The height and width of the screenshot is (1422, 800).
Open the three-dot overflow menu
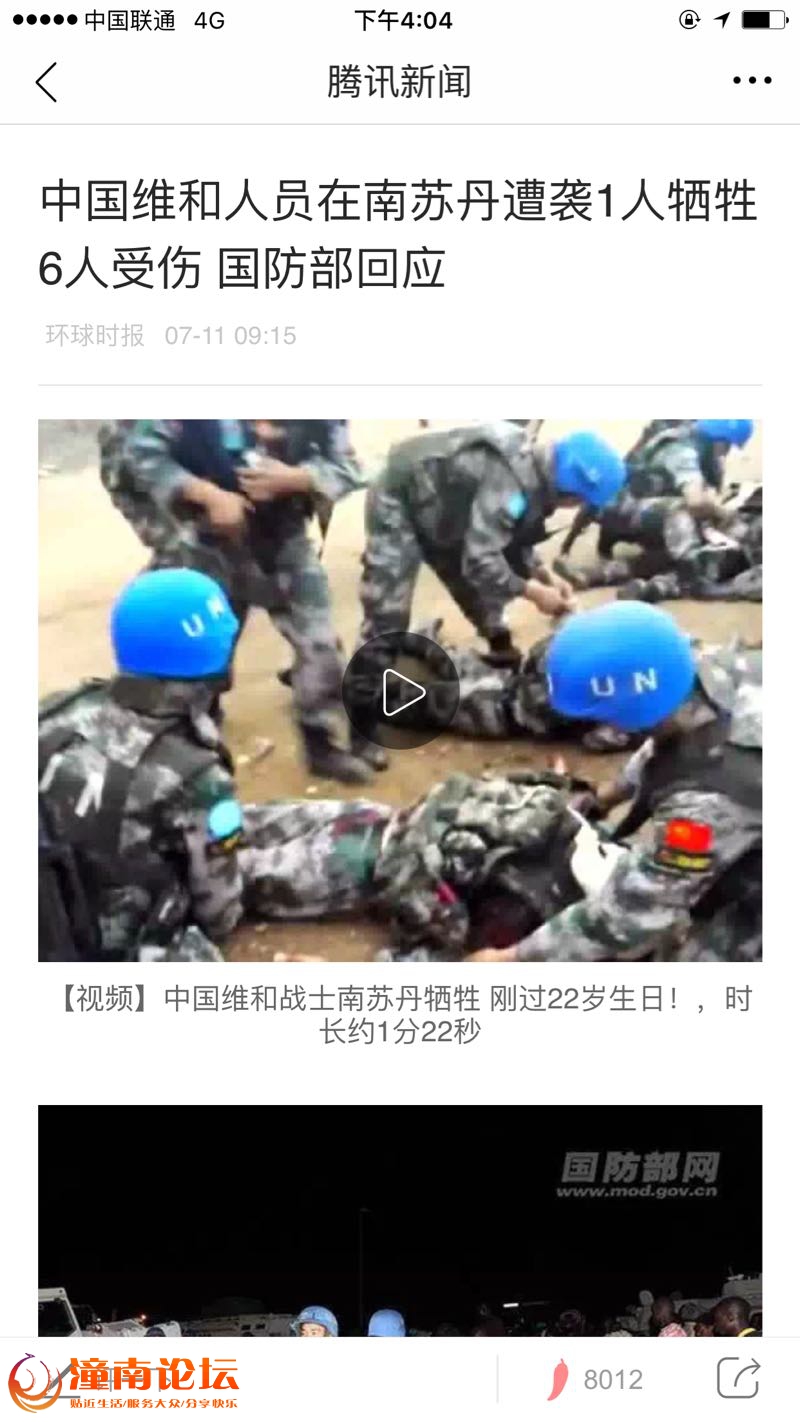(752, 81)
